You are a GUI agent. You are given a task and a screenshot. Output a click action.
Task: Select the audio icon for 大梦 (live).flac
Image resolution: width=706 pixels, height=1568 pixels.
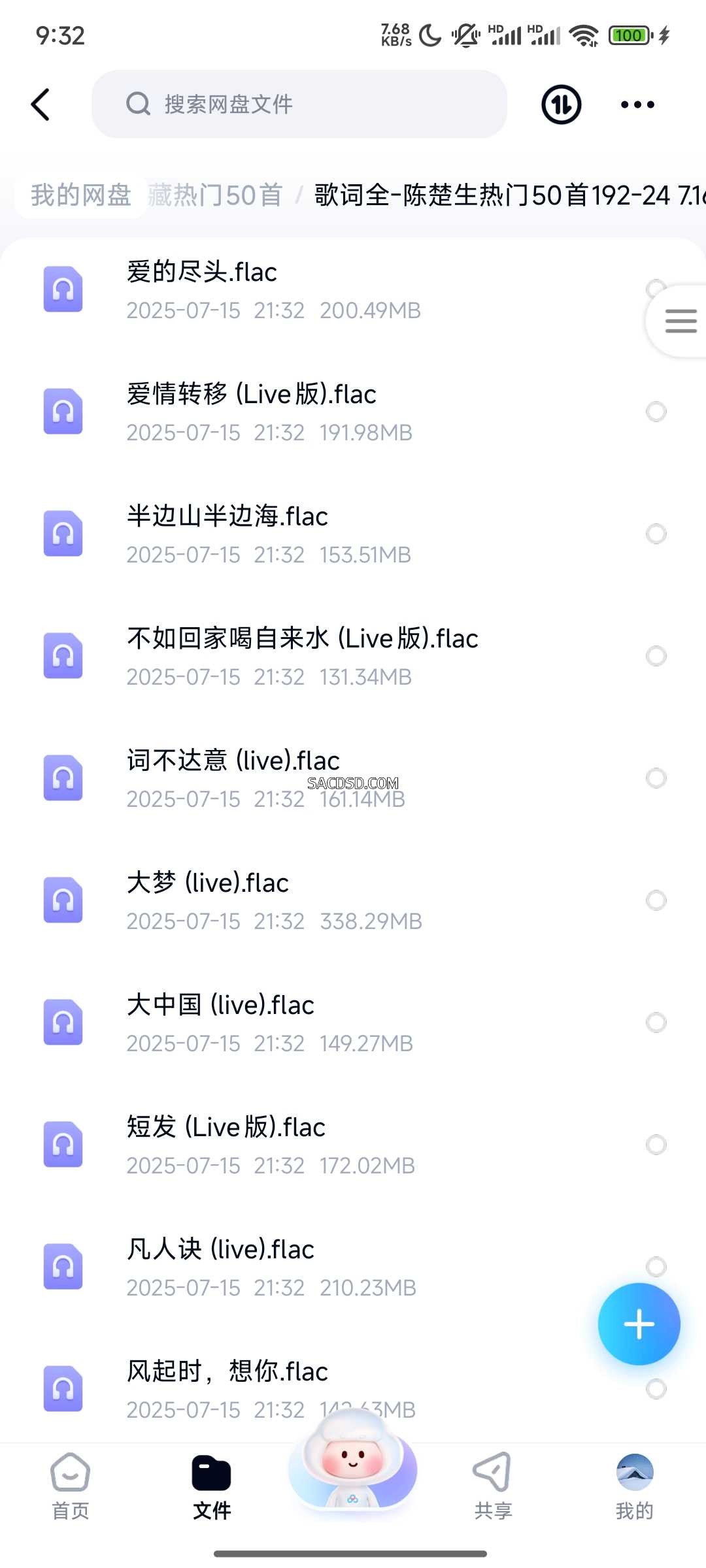tap(63, 899)
